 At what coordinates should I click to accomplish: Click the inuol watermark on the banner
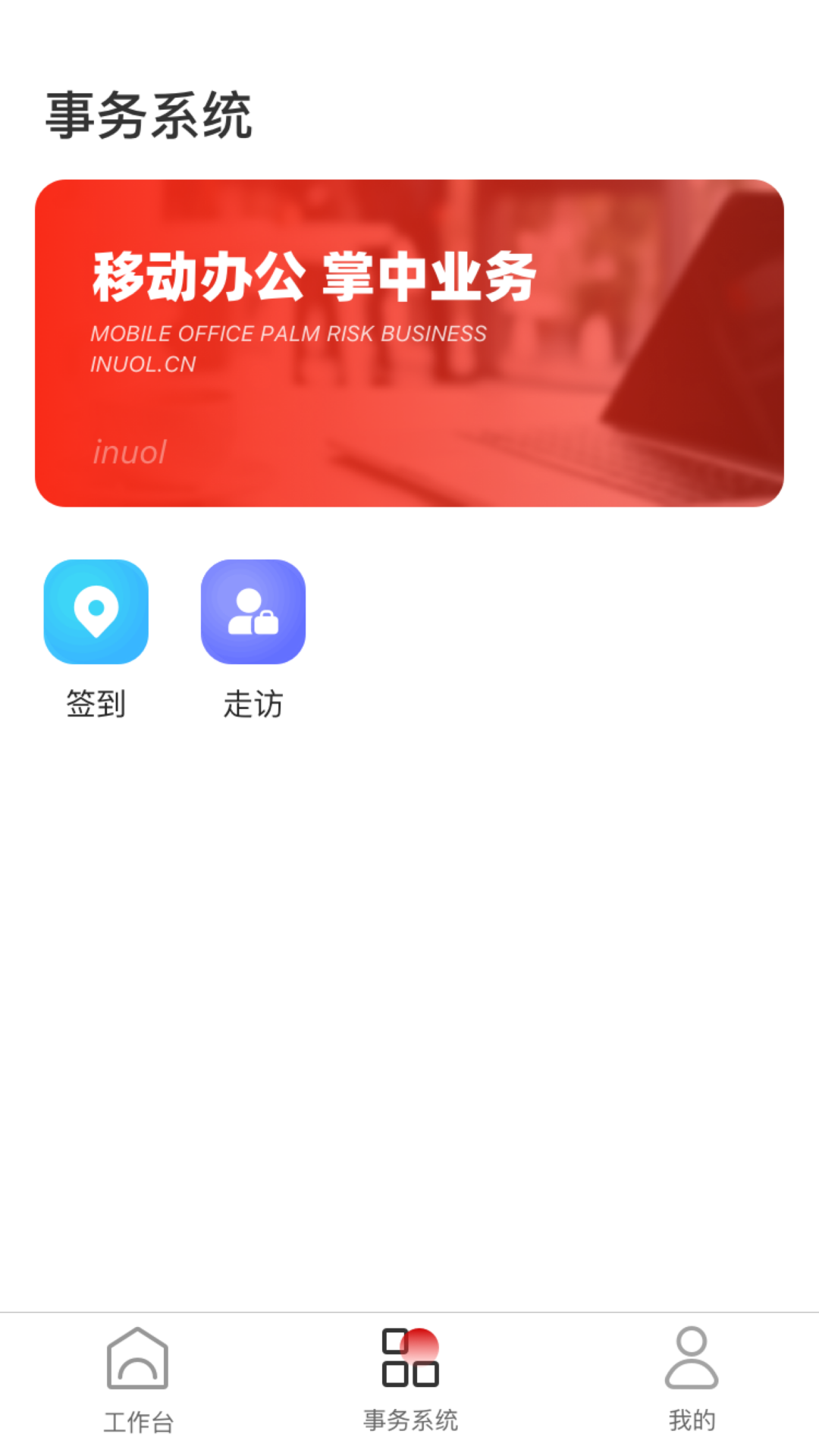point(129,451)
